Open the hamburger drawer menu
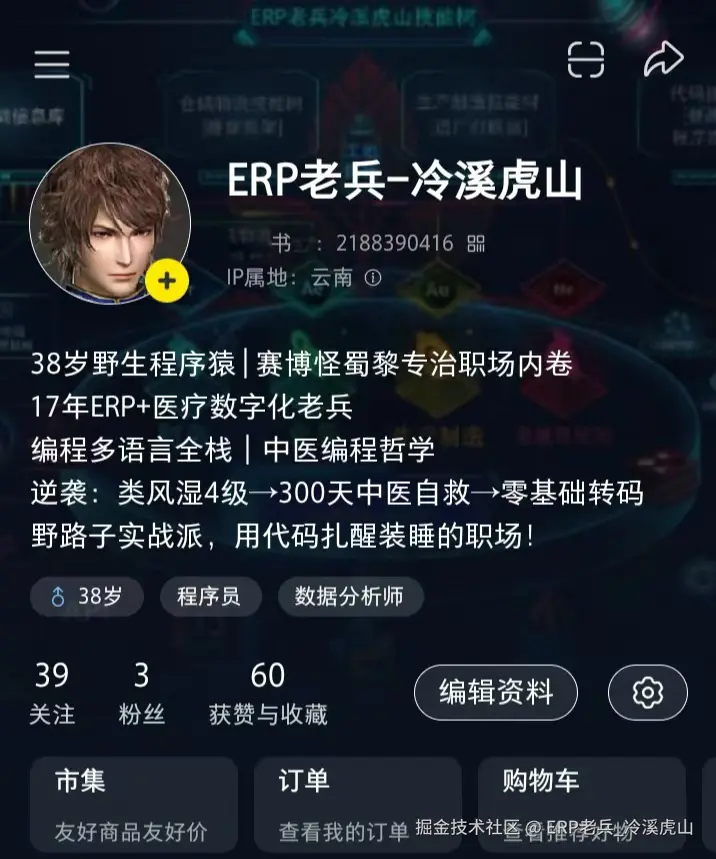This screenshot has width=716, height=859. (x=52, y=63)
